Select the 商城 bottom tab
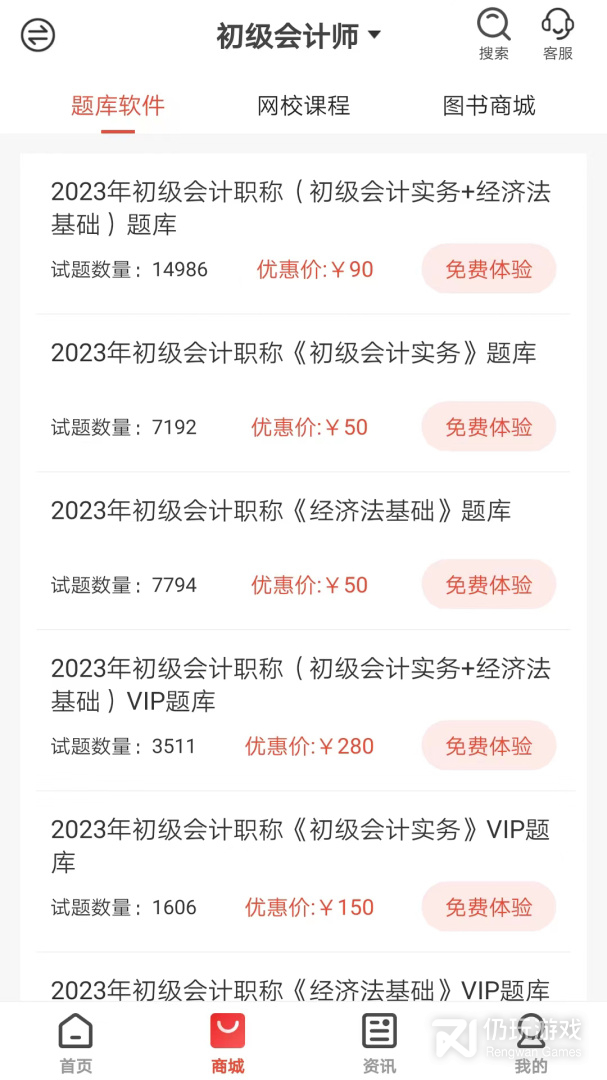 227,1042
